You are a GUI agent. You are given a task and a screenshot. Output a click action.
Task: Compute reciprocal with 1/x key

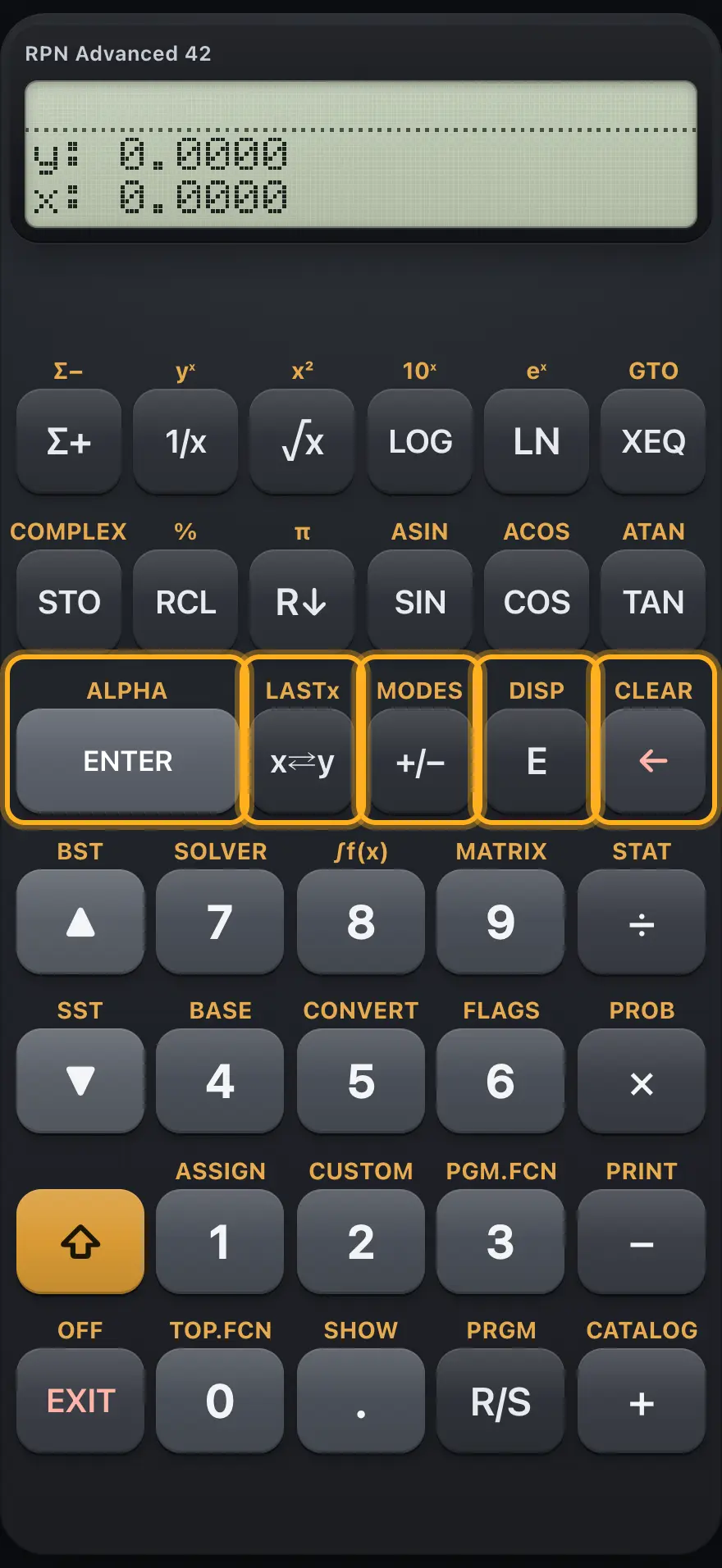pos(185,441)
